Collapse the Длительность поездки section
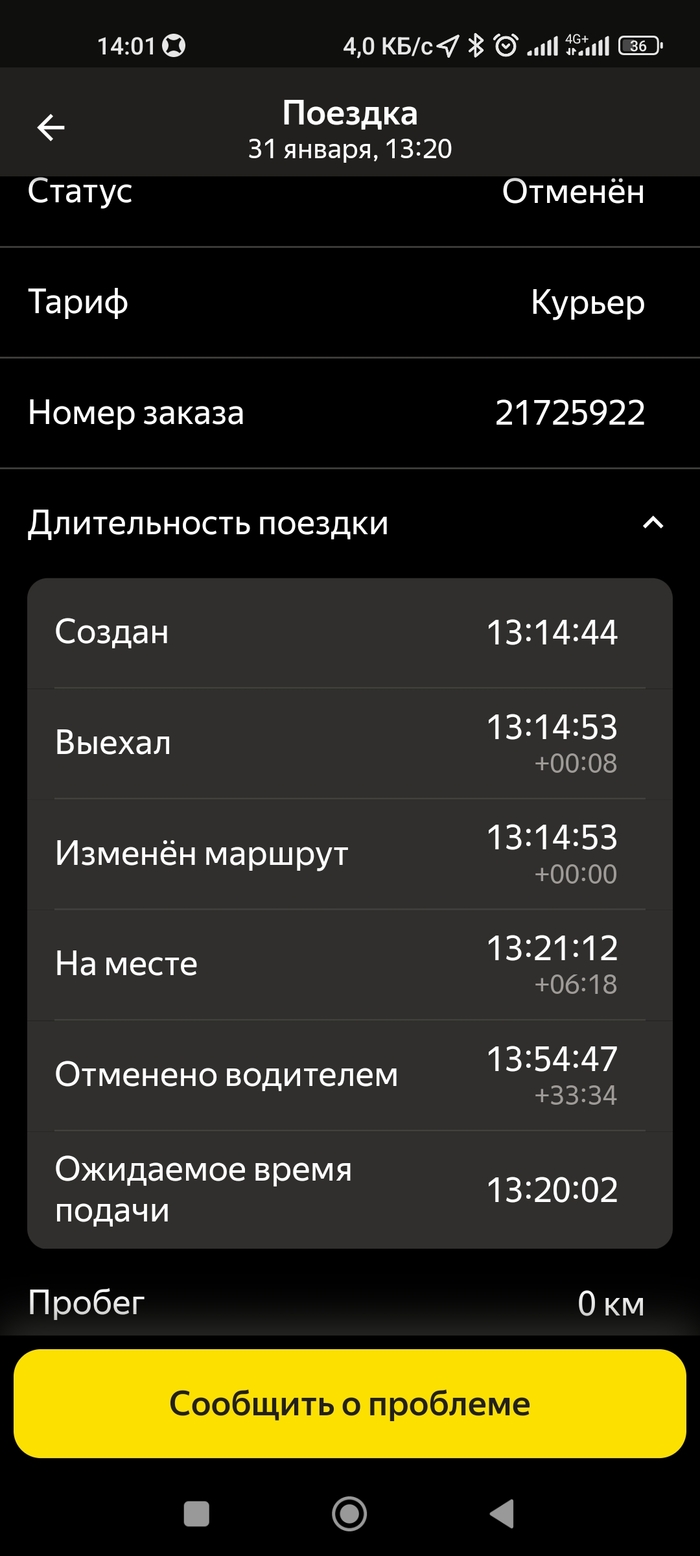This screenshot has width=700, height=1556. coord(652,523)
